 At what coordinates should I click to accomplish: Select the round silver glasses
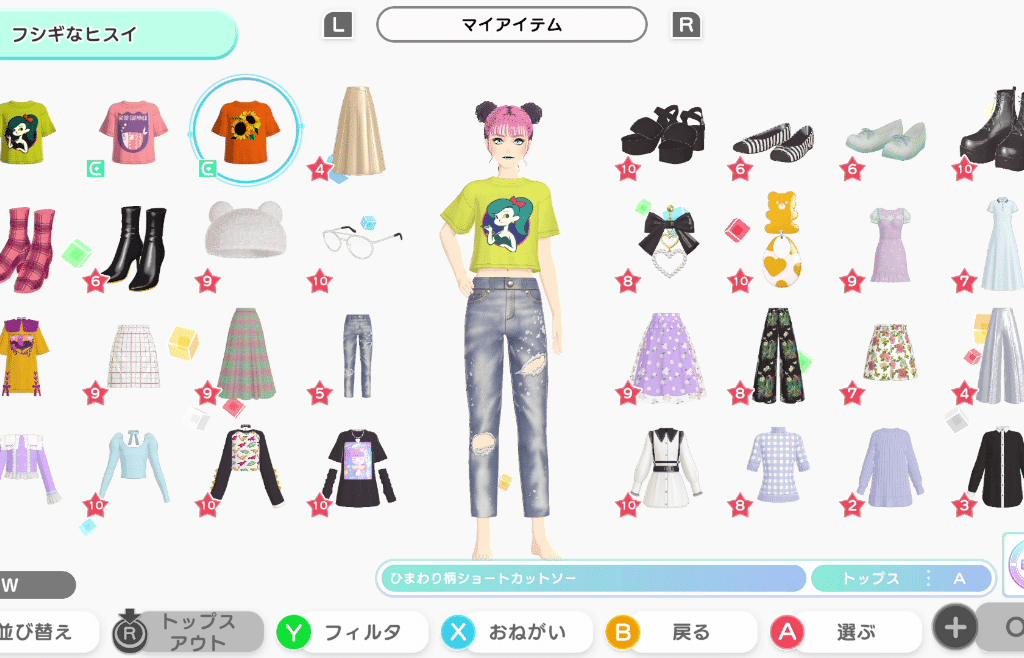point(360,240)
